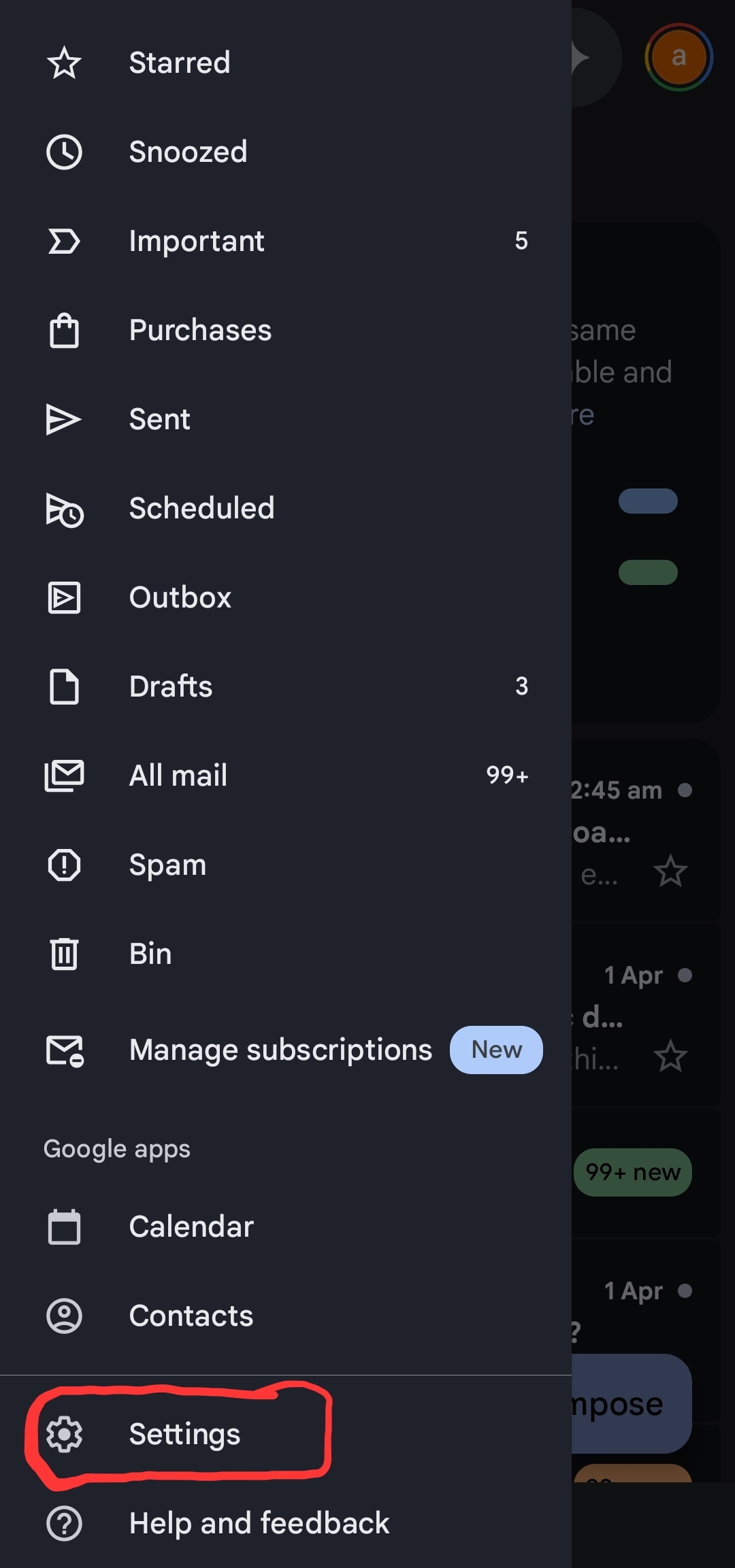The width and height of the screenshot is (735, 1568).
Task: Open the Spam folder
Action: tap(168, 865)
